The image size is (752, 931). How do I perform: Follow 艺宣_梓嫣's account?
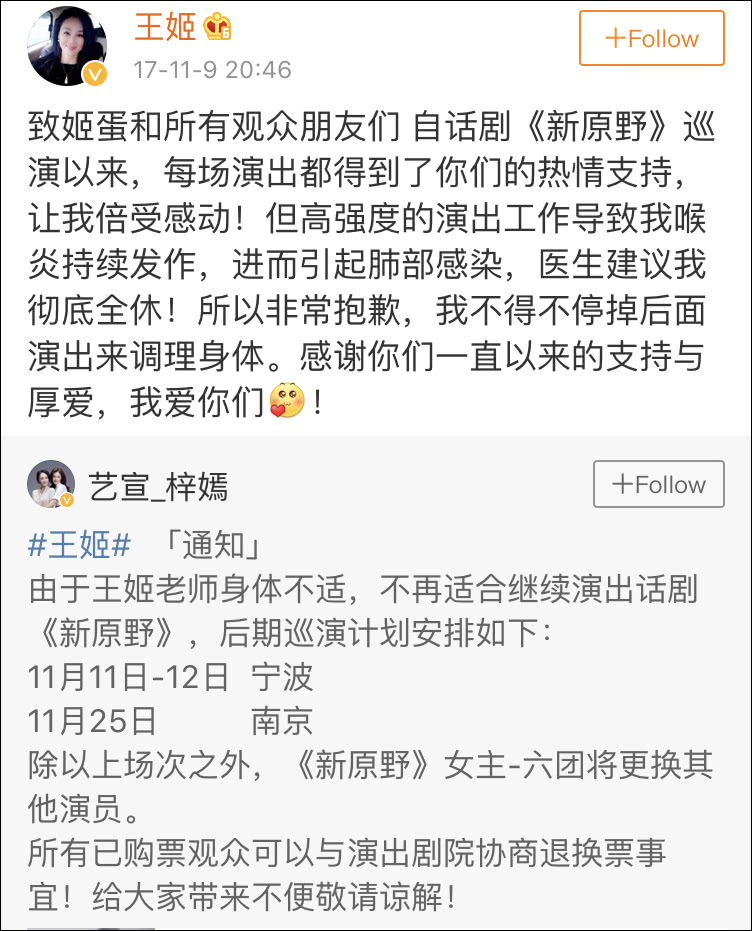point(658,485)
